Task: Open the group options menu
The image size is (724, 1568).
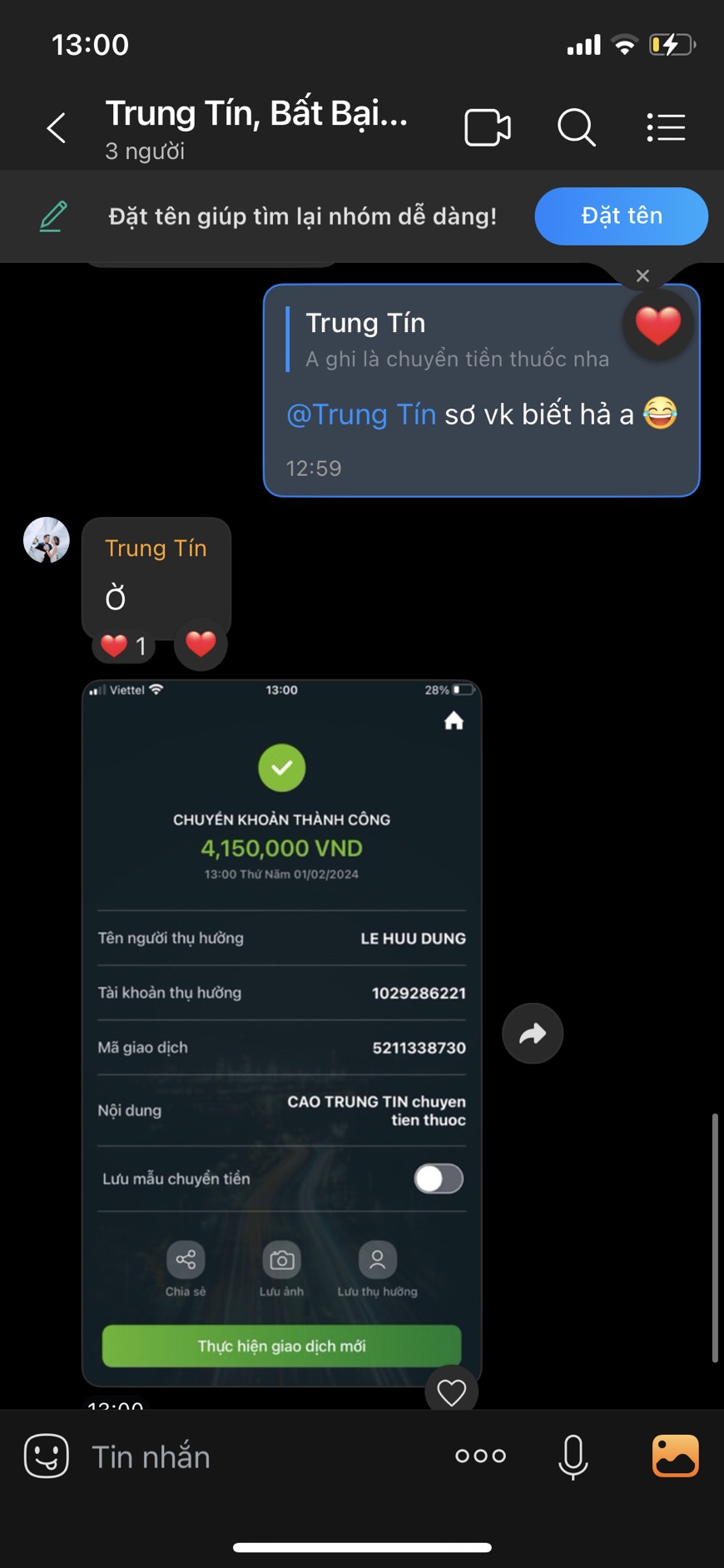Action: (x=666, y=128)
